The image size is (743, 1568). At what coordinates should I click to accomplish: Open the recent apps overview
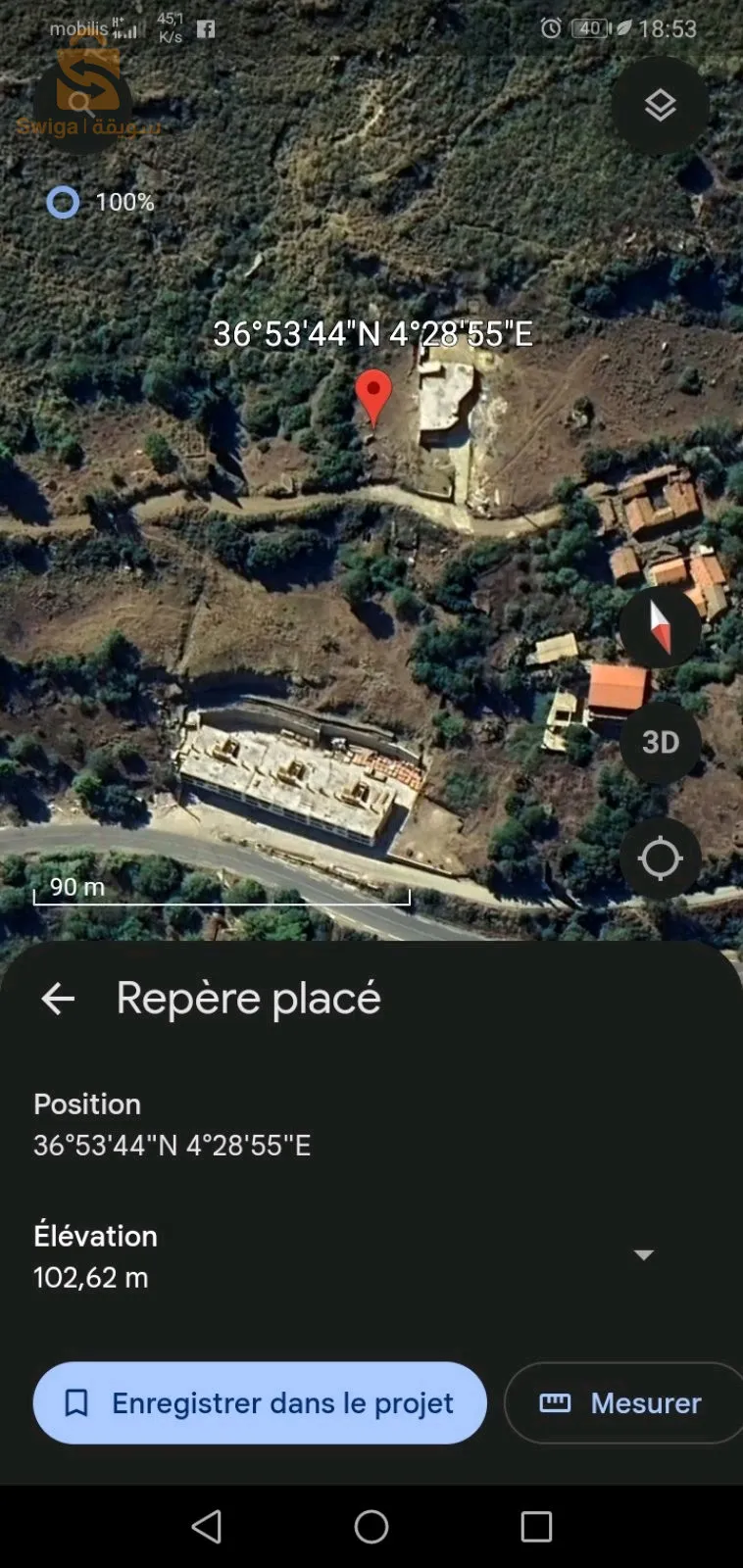[x=536, y=1526]
